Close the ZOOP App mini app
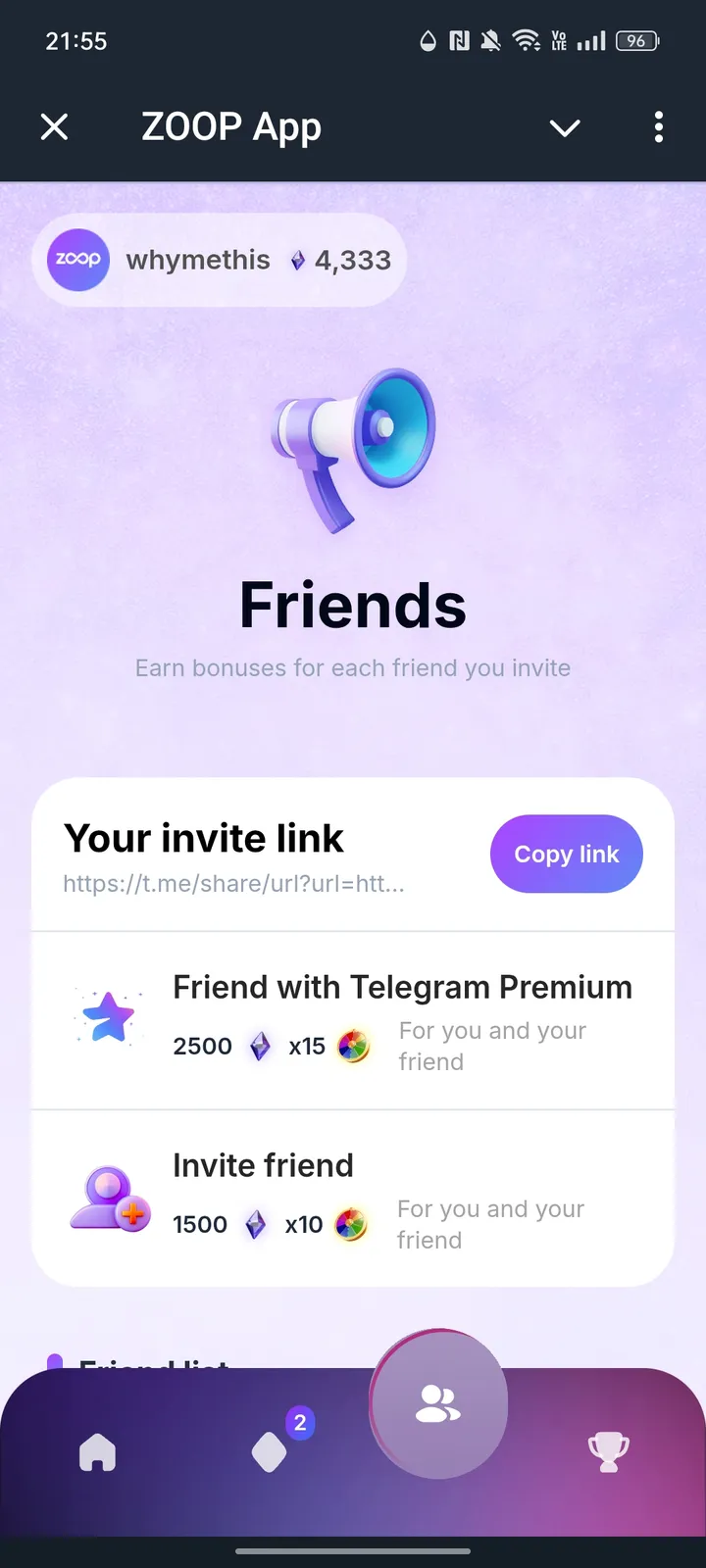Image resolution: width=706 pixels, height=1568 pixels. click(x=55, y=126)
